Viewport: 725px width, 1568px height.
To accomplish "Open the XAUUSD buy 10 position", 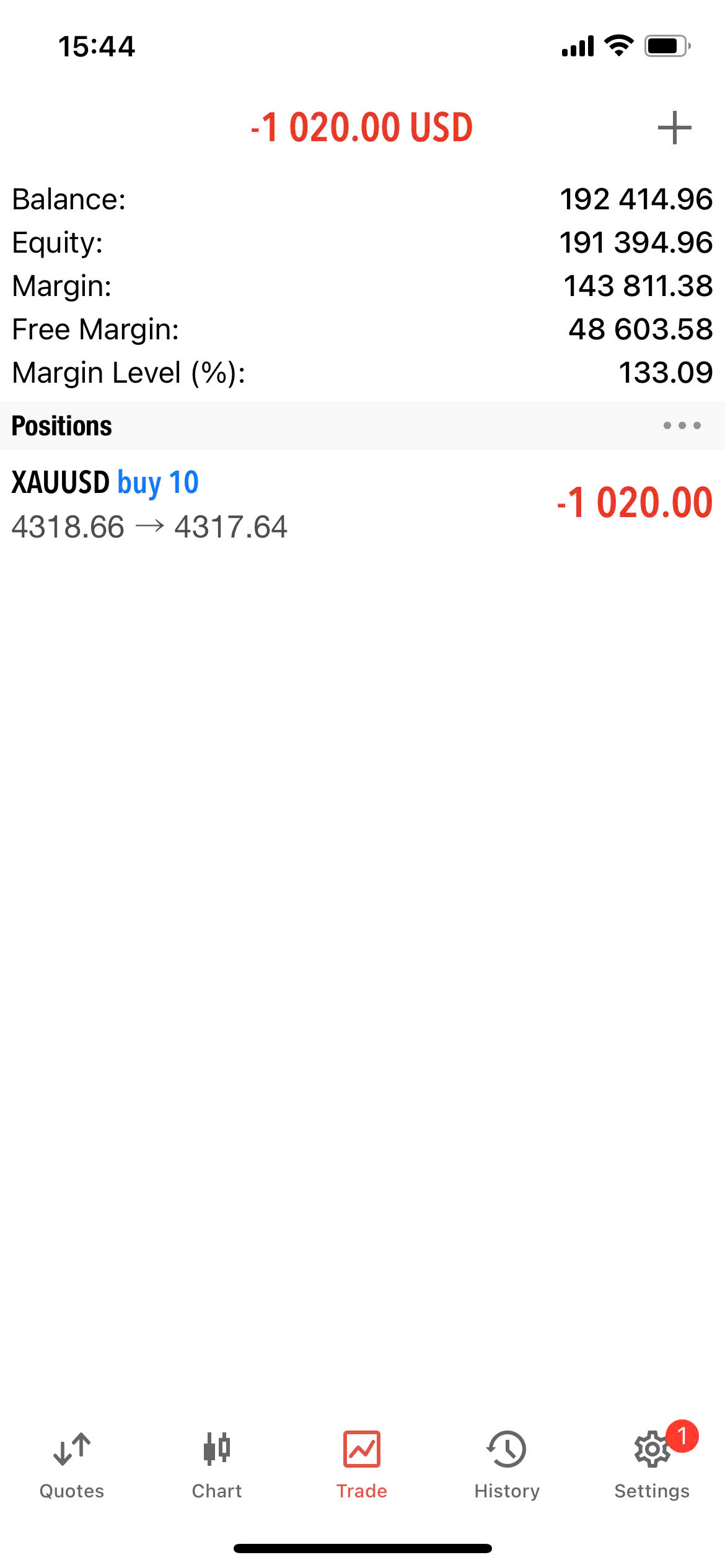I will point(362,503).
